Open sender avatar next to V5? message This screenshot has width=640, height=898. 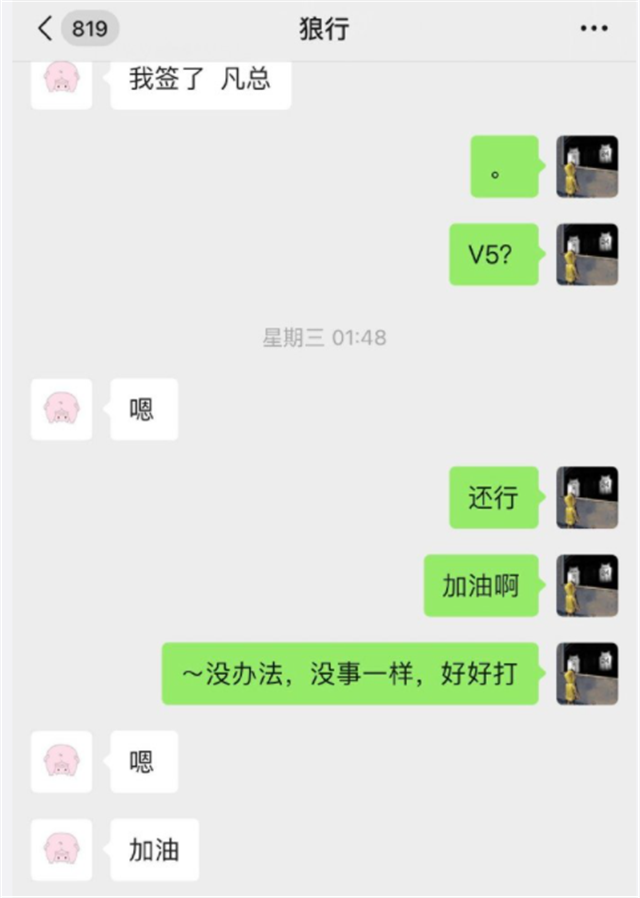point(587,254)
